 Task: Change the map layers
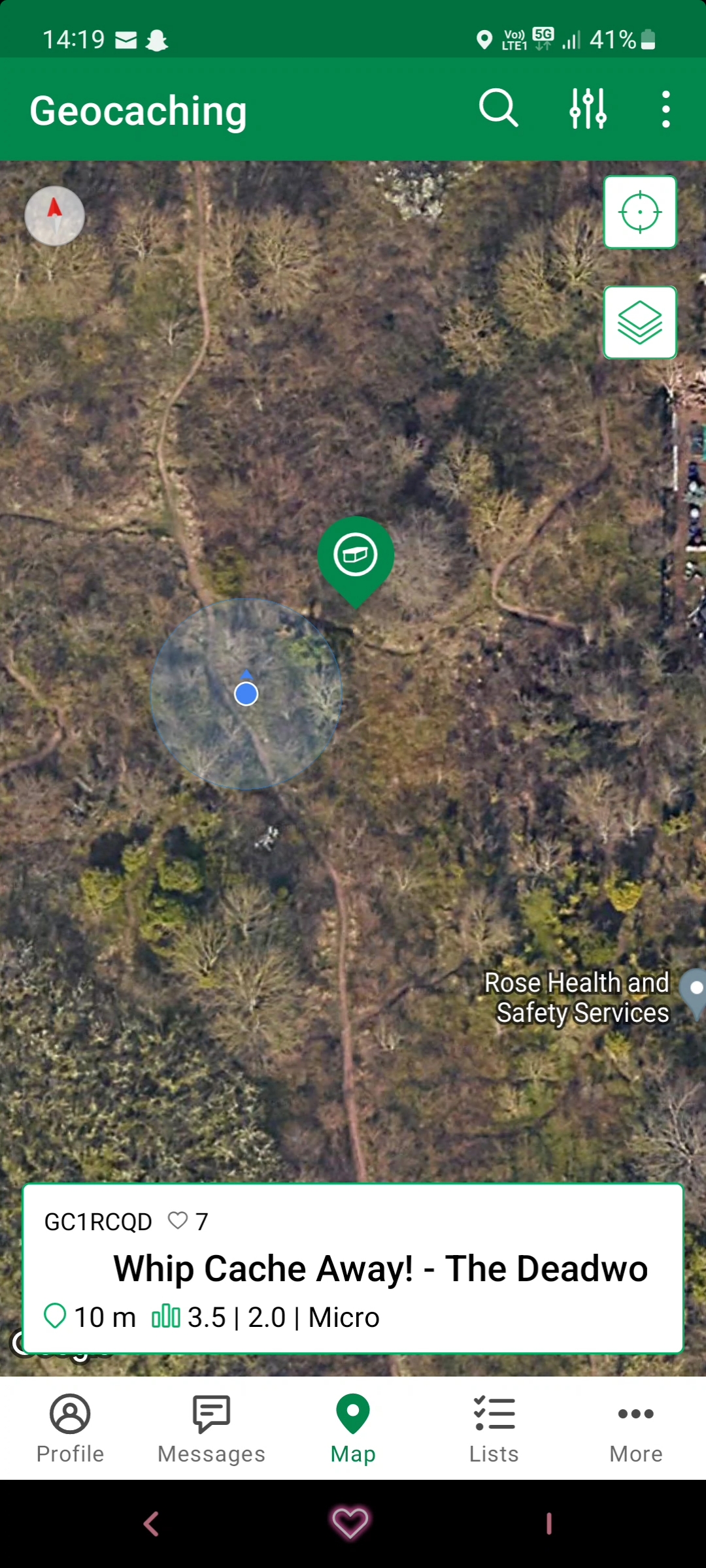pyautogui.click(x=639, y=323)
